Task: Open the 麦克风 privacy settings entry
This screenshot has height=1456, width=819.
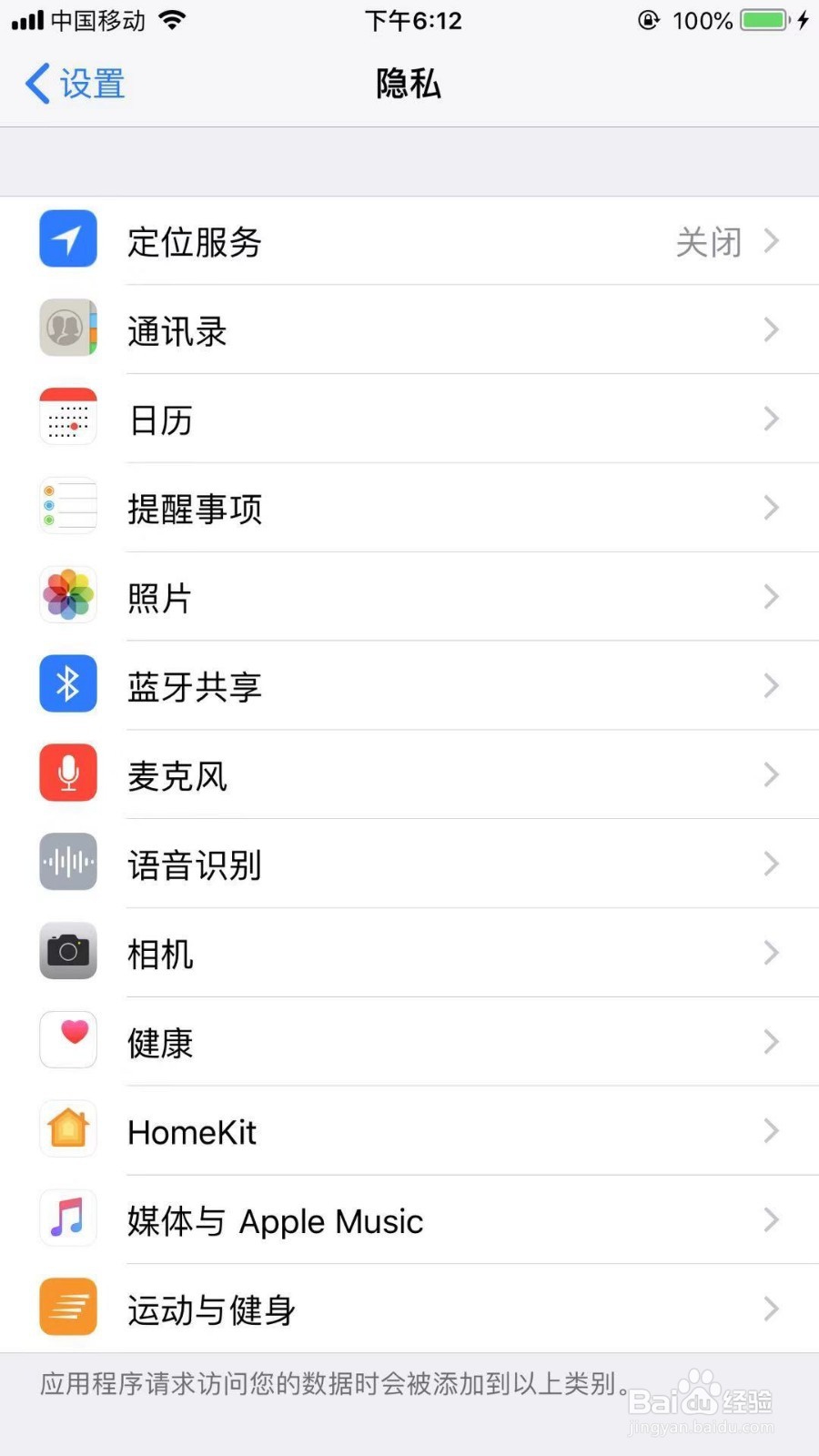Action: point(409,773)
